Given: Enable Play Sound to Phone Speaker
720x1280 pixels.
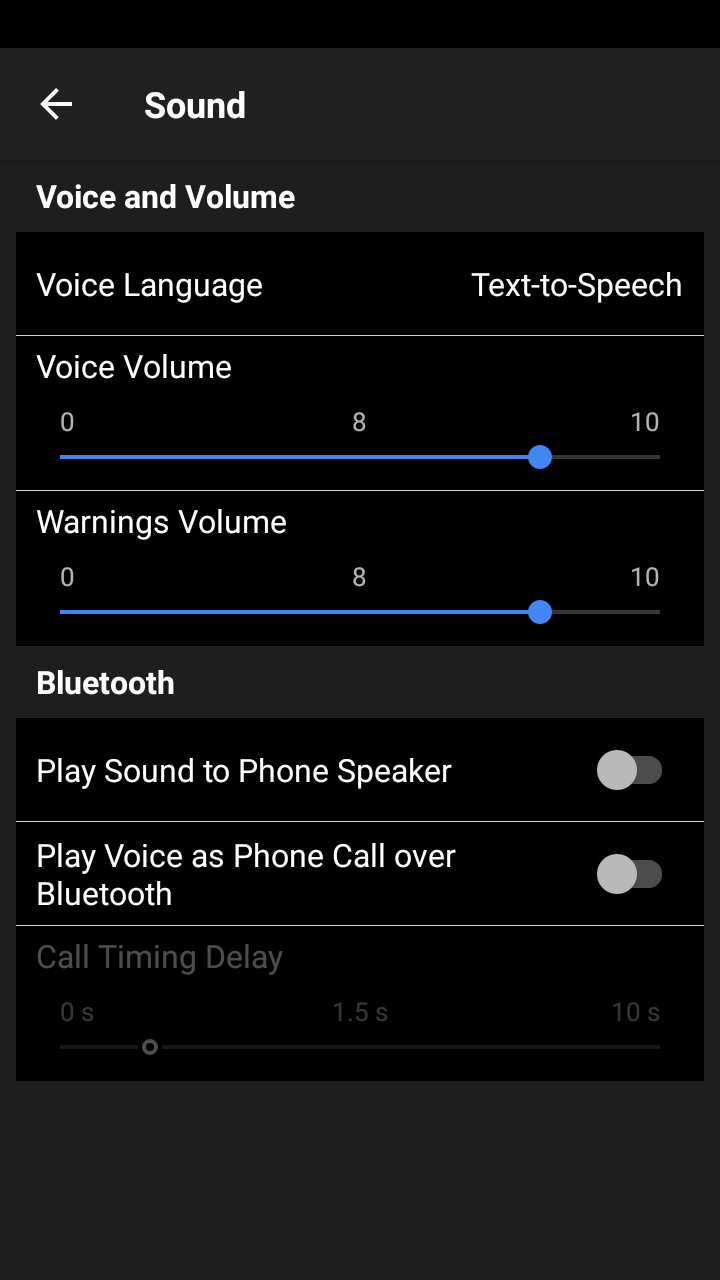Looking at the screenshot, I should pos(632,770).
